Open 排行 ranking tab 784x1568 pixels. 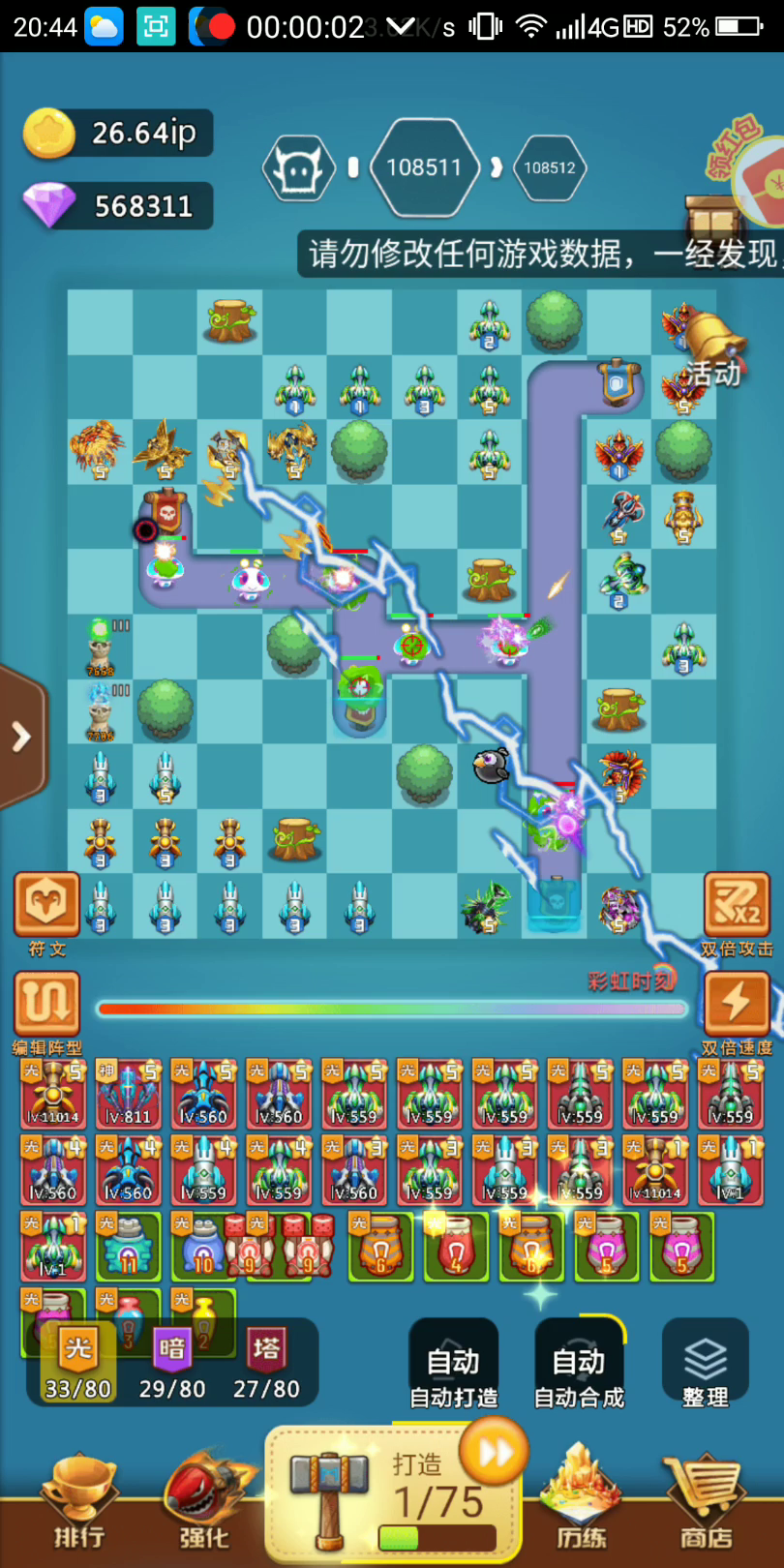(78, 1503)
